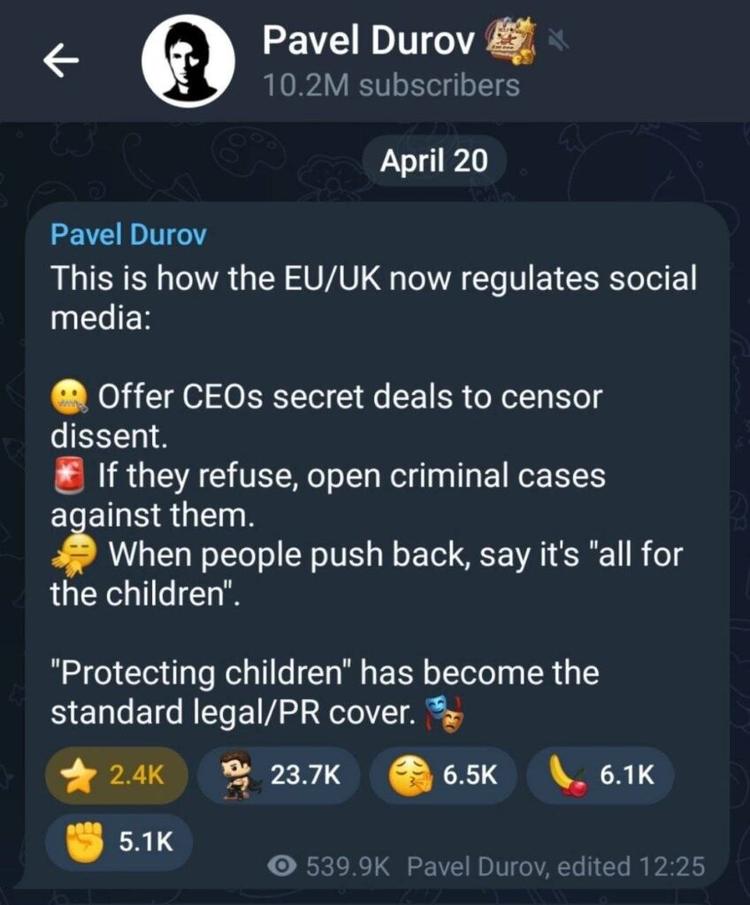The width and height of the screenshot is (750, 905).
Task: Choose the banana reaction with 6.1K
Action: [x=600, y=775]
